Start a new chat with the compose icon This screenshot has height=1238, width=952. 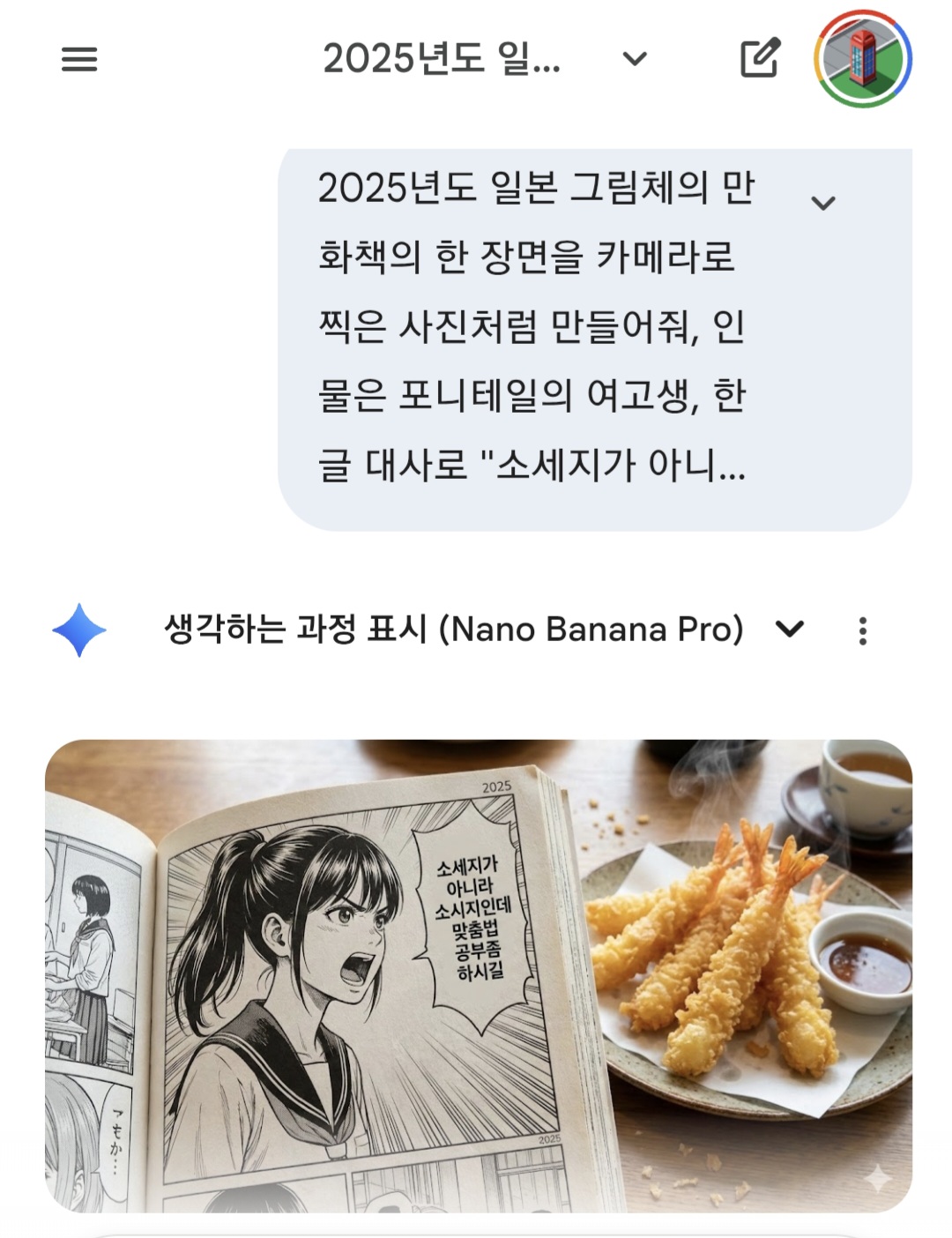click(x=760, y=59)
